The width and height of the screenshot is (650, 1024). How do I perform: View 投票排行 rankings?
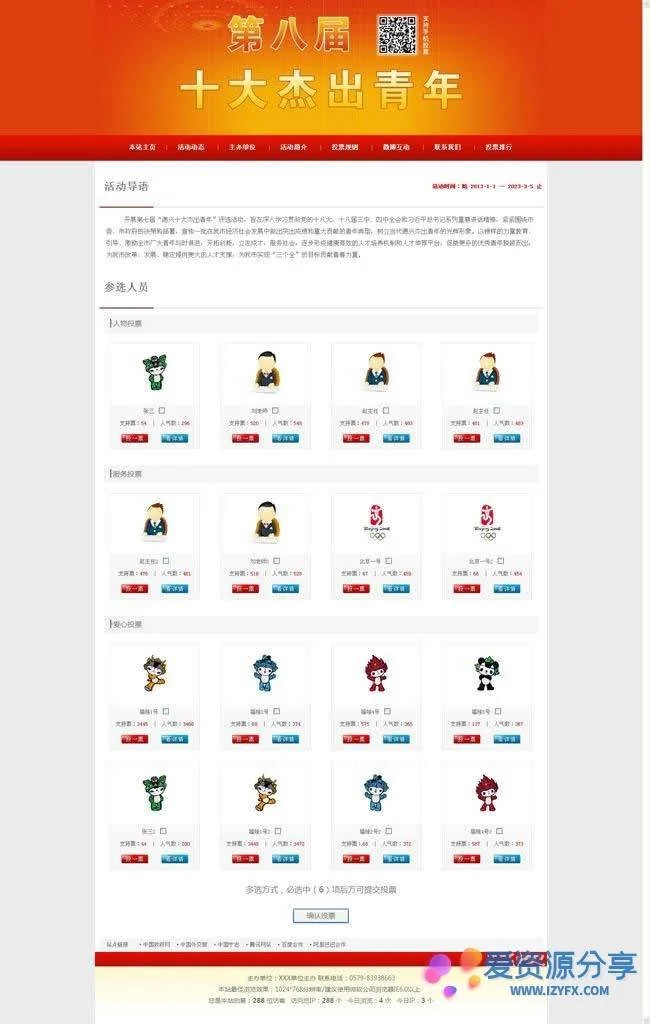tap(498, 147)
